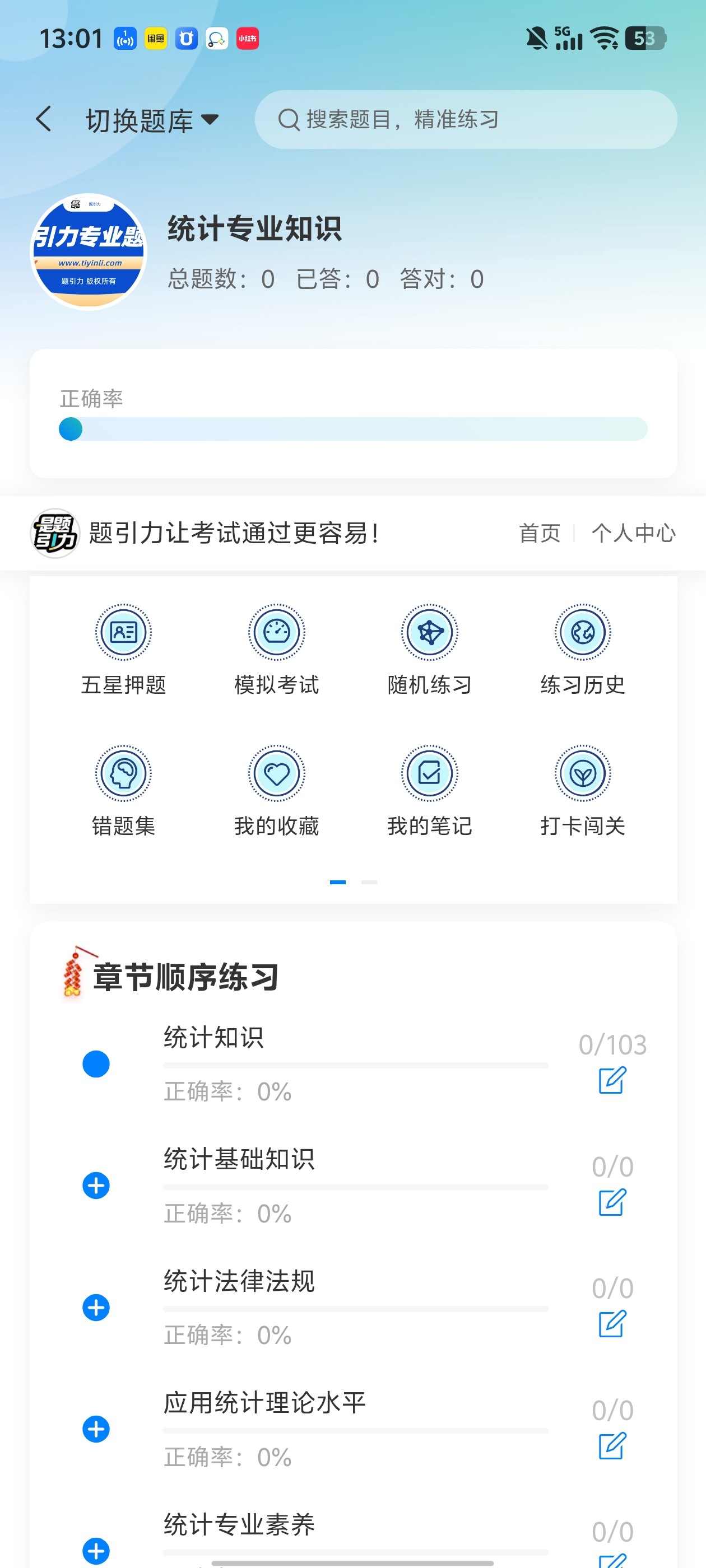Tap the 搜索题目 search box
The width and height of the screenshot is (706, 1568).
[x=466, y=120]
